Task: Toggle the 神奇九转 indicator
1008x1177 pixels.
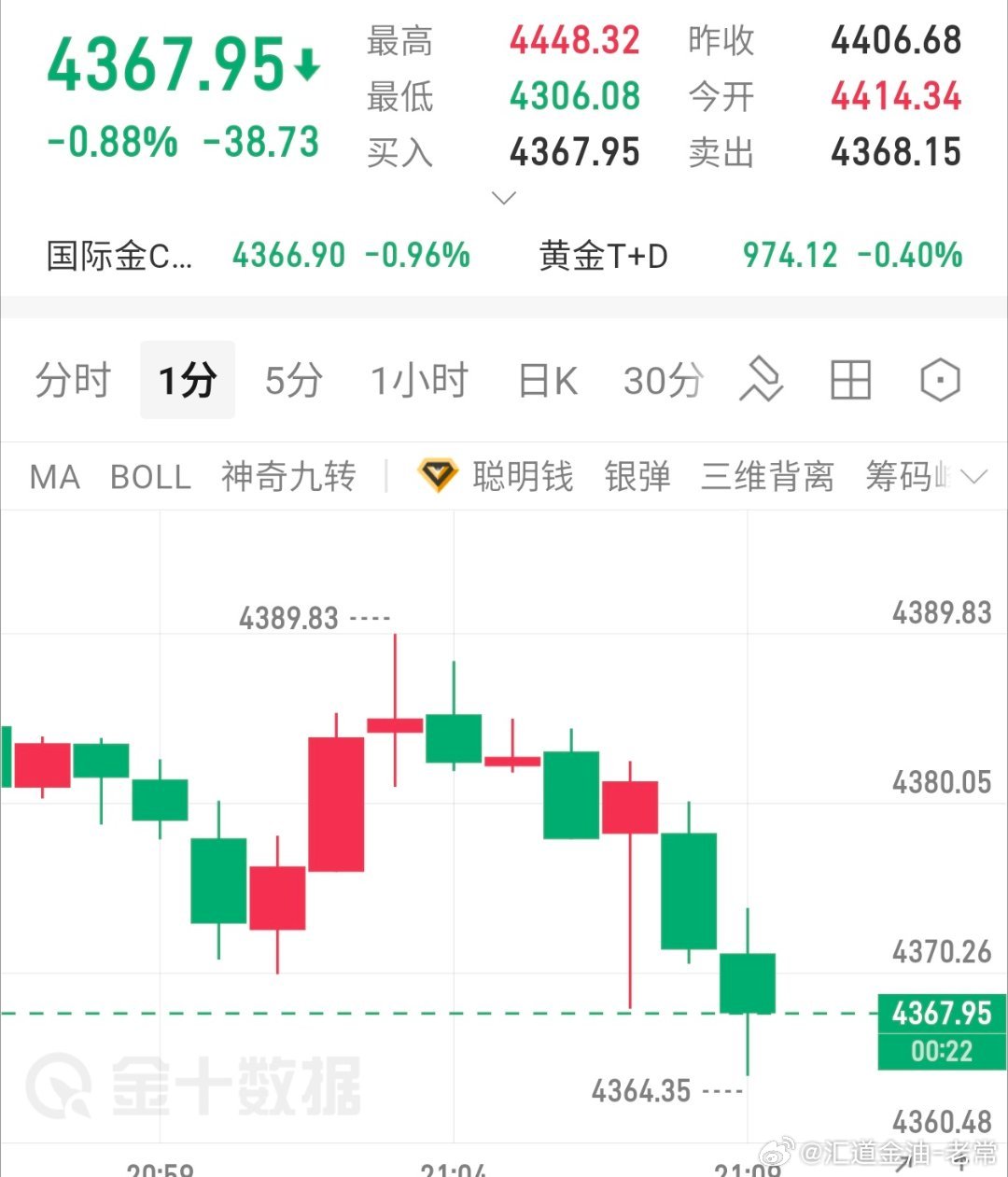Action: coord(287,477)
